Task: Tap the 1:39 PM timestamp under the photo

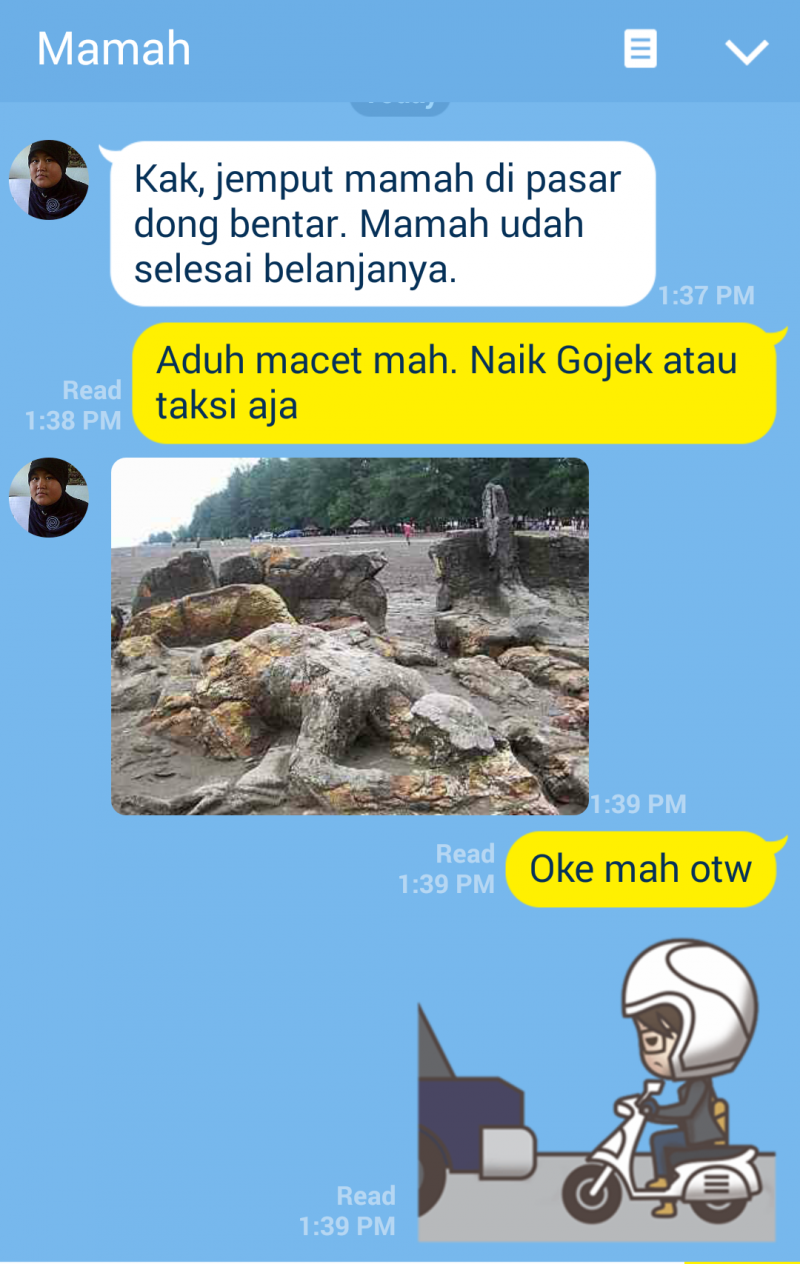Action: tap(638, 803)
